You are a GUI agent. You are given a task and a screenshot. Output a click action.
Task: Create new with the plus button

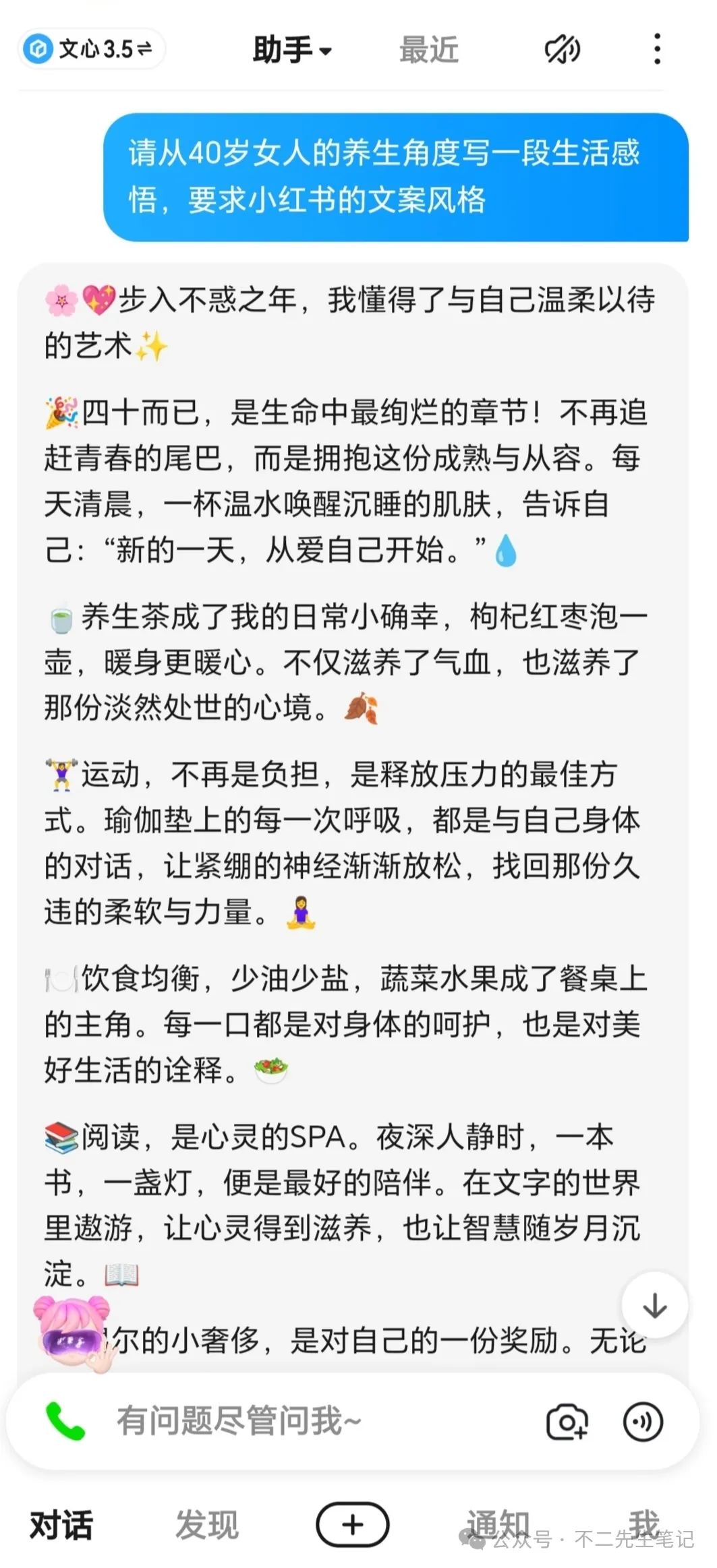(x=353, y=1524)
